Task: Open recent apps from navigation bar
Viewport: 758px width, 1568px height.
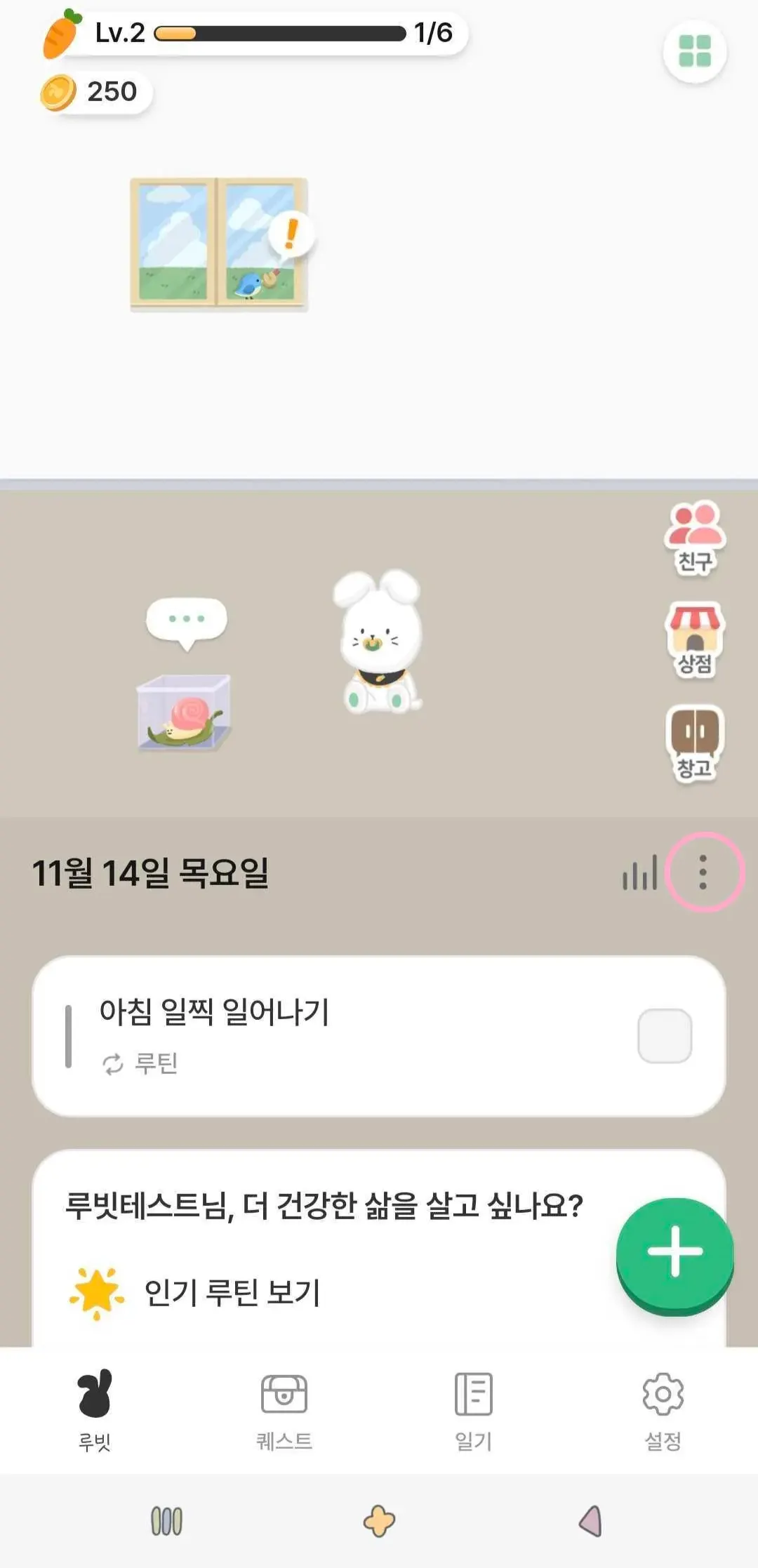Action: pyautogui.click(x=167, y=1521)
